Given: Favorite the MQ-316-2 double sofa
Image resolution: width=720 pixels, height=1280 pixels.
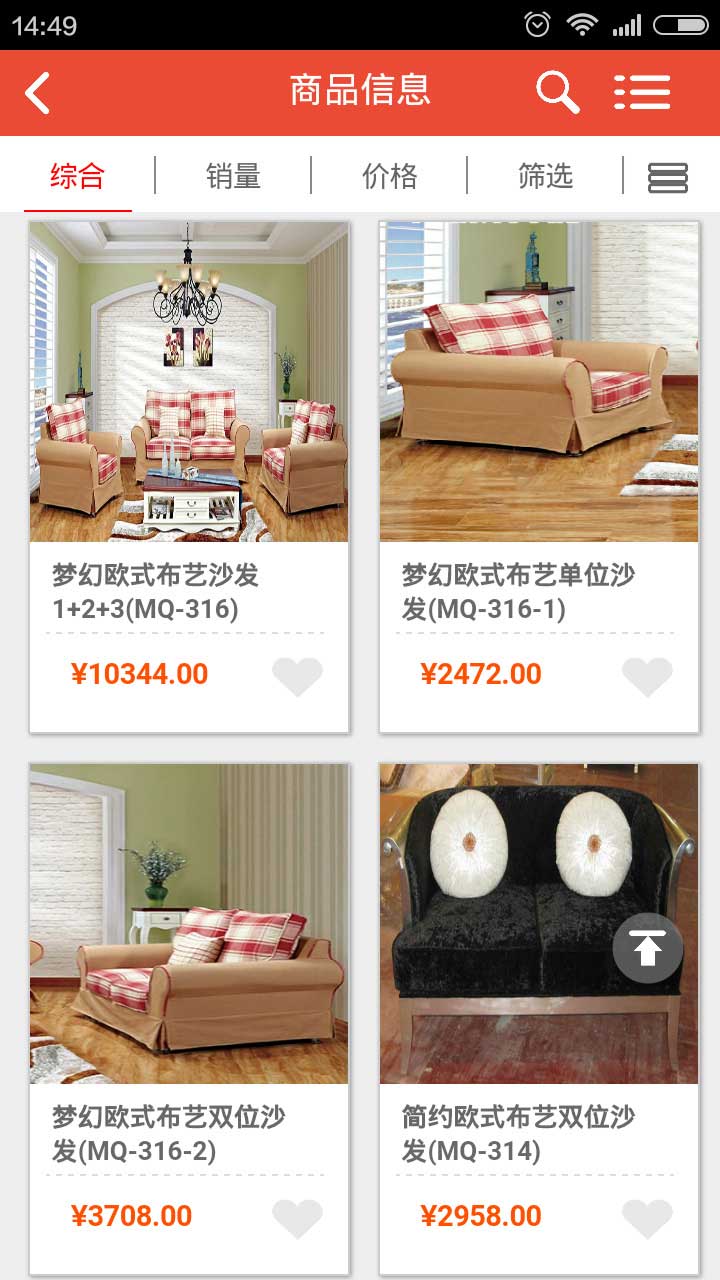Looking at the screenshot, I should [x=297, y=1218].
